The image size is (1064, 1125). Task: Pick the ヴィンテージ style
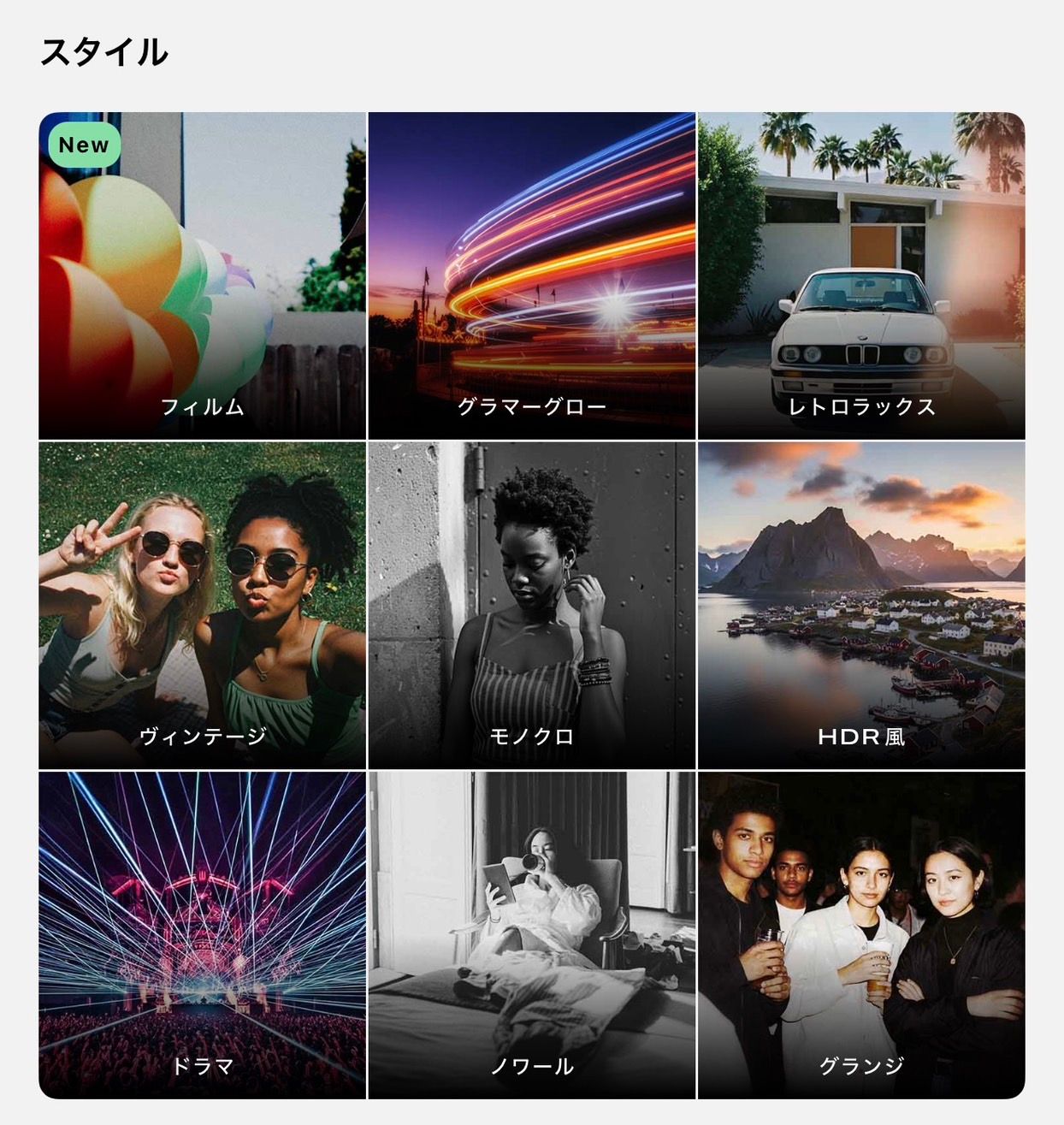pos(203,605)
